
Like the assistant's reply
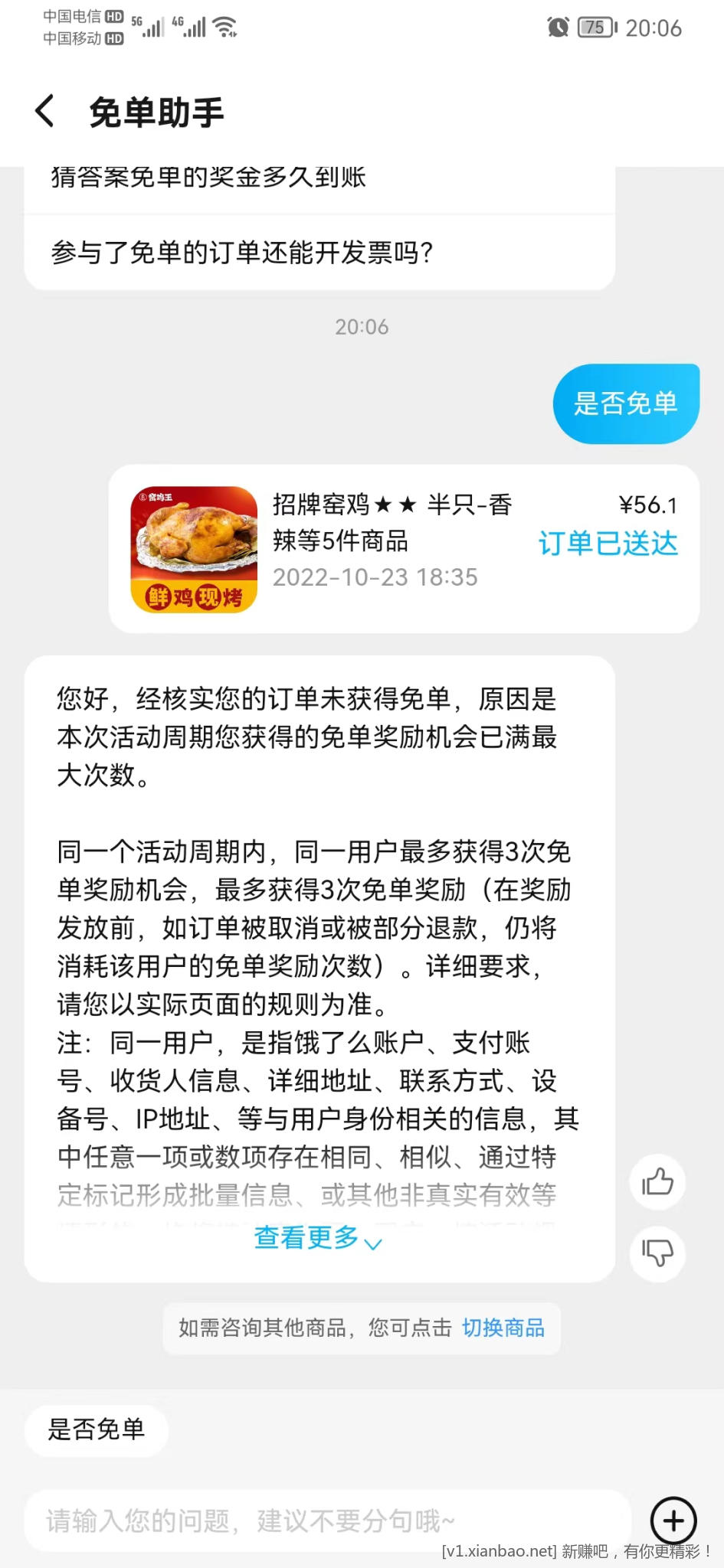tap(657, 1182)
